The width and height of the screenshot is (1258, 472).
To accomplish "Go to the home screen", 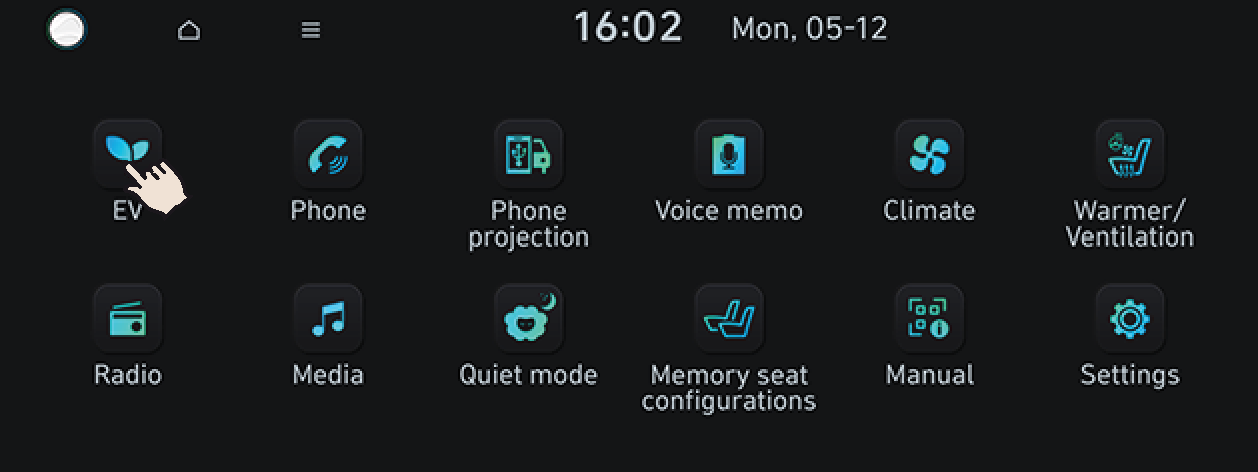I will [x=188, y=30].
